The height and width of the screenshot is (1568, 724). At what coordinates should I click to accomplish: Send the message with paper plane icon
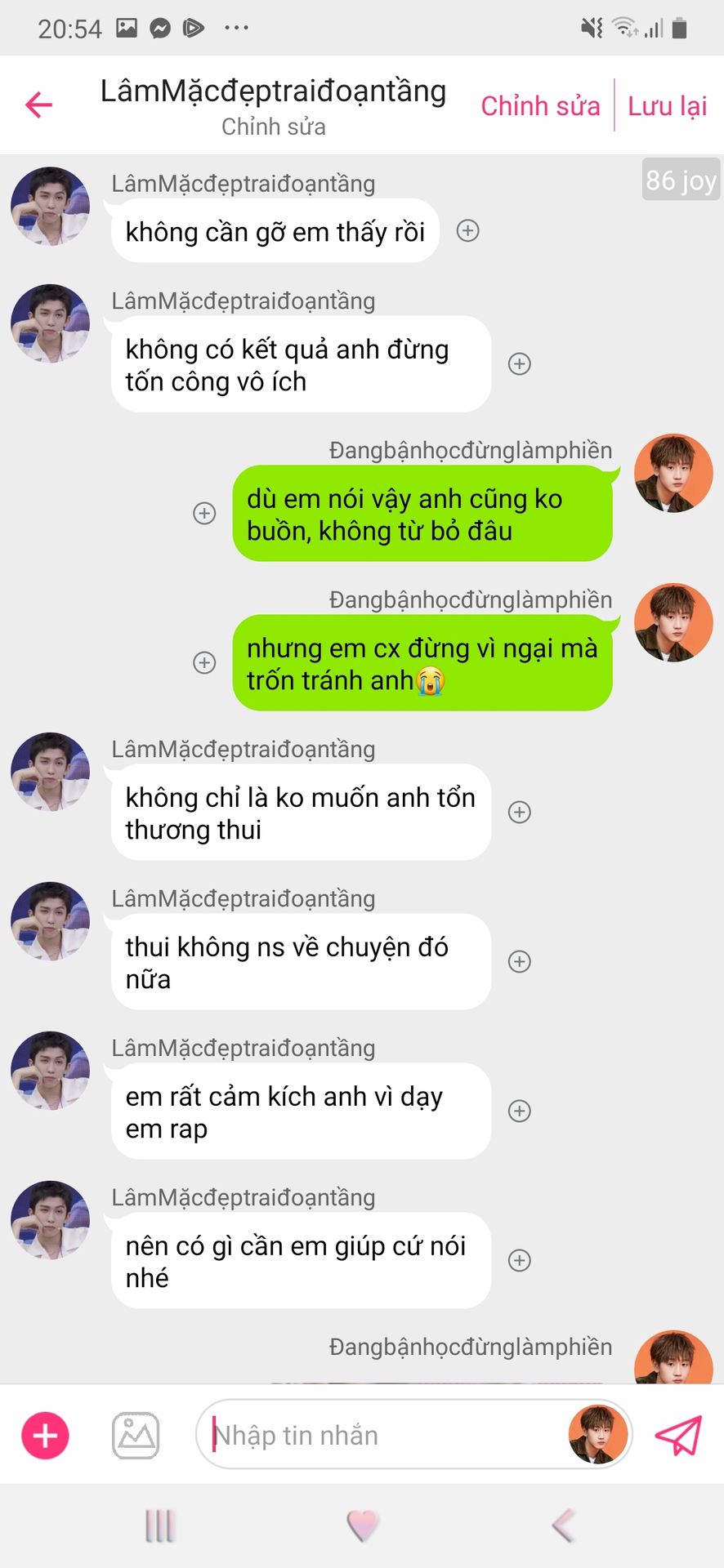(x=678, y=1436)
